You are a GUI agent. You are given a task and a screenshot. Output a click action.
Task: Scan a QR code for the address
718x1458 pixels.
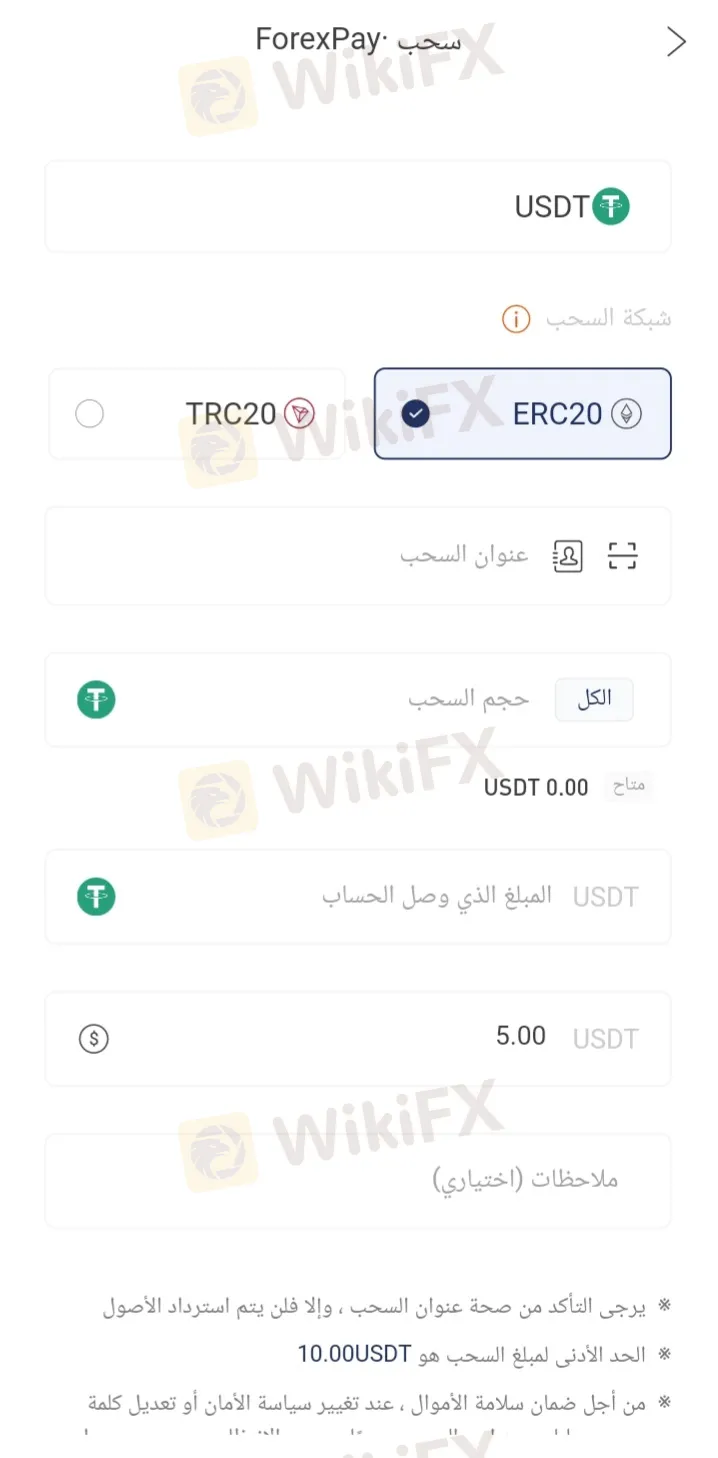tap(622, 556)
